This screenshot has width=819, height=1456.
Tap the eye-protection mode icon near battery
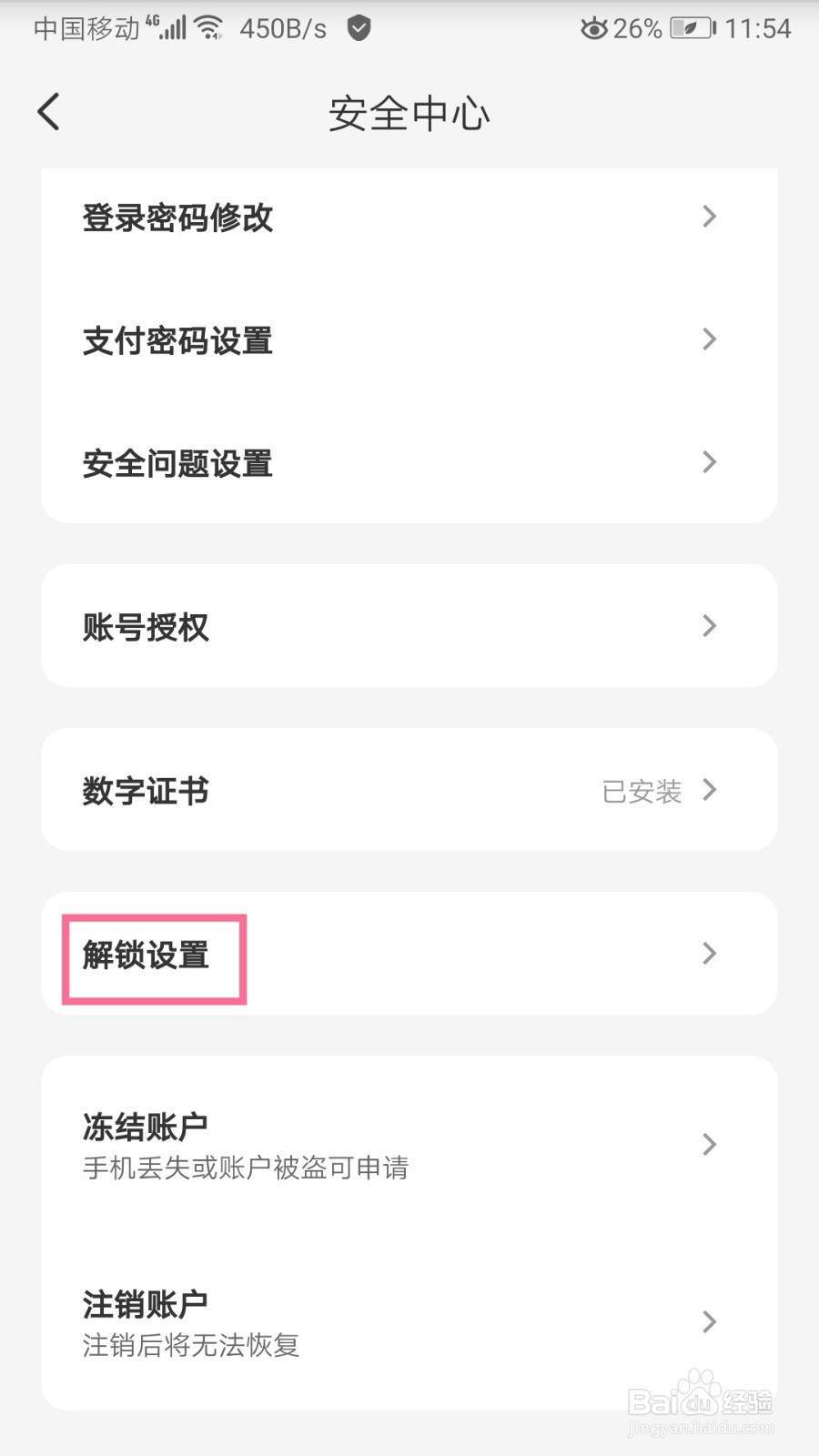[x=593, y=27]
